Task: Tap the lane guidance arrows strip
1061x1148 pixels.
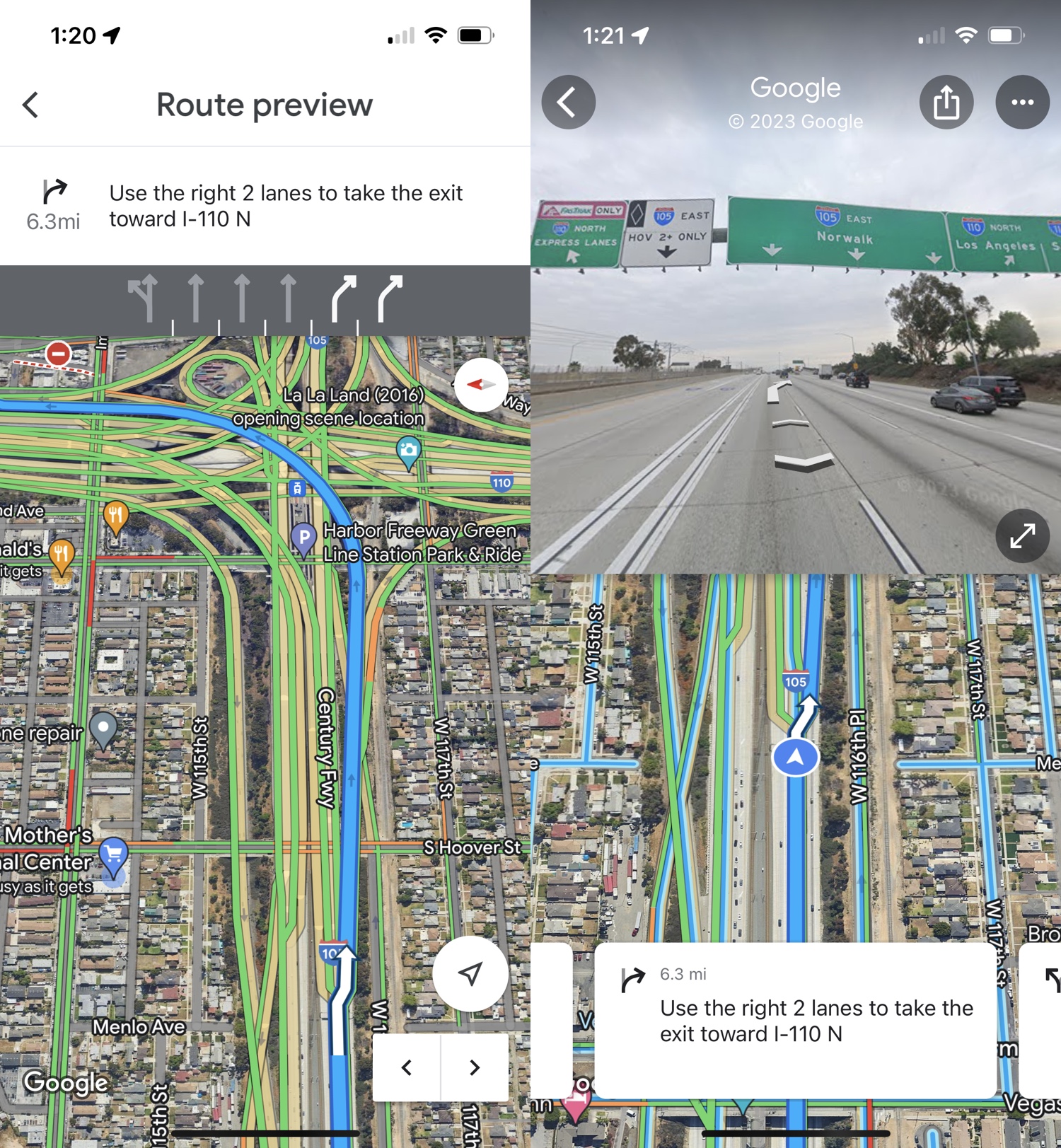Action: tap(265, 297)
